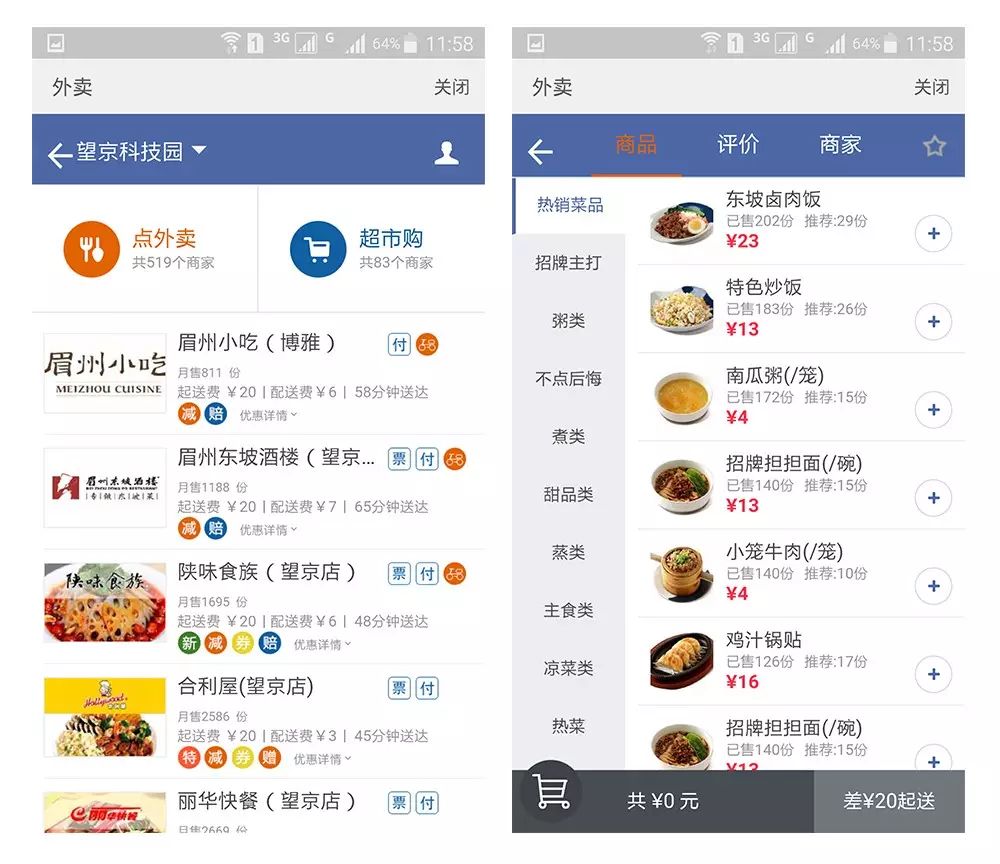The image size is (1000, 864).
Task: Open 超市购 supermarket shopping
Action: coord(370,248)
